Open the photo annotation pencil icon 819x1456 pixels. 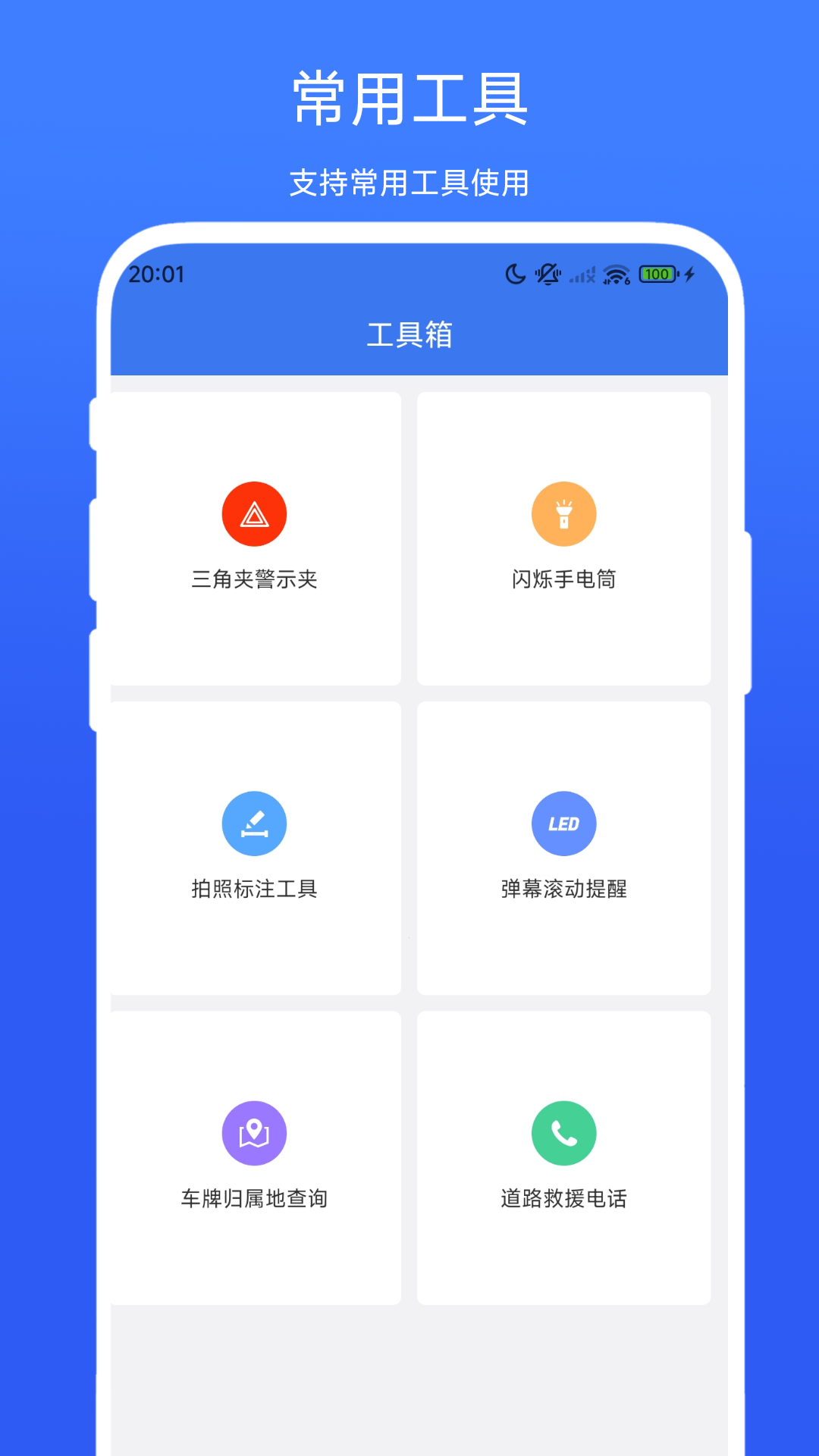[x=255, y=824]
